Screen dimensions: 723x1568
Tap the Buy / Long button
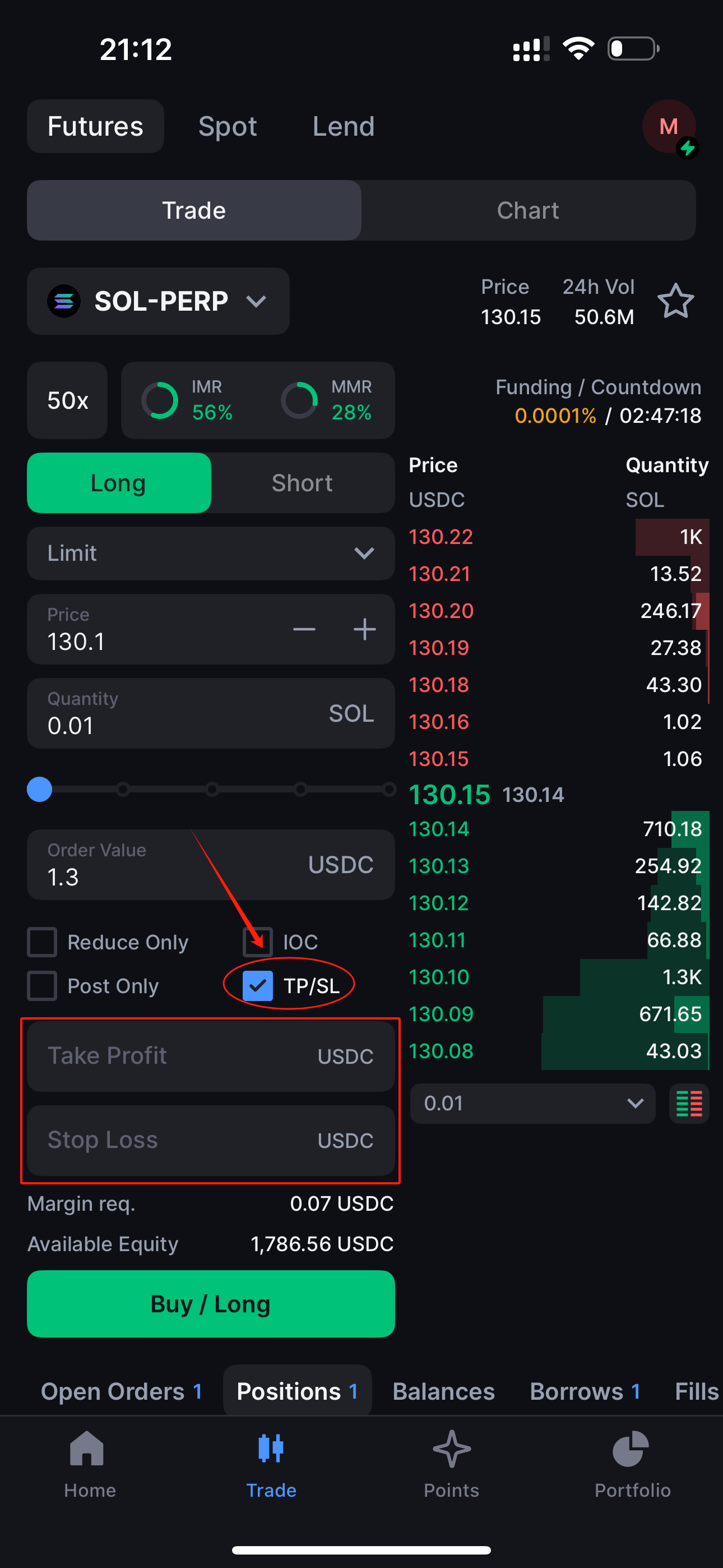tap(211, 1303)
